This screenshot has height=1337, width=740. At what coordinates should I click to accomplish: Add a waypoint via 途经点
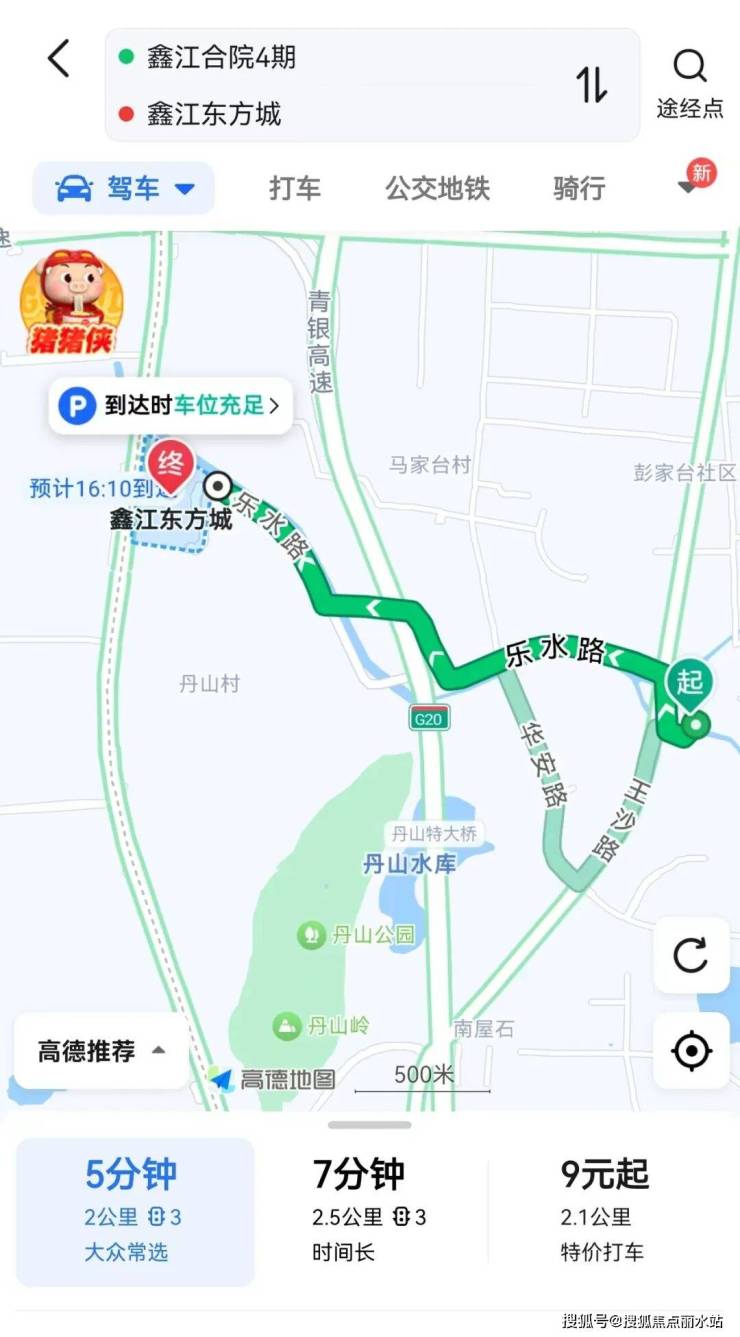pos(689,84)
